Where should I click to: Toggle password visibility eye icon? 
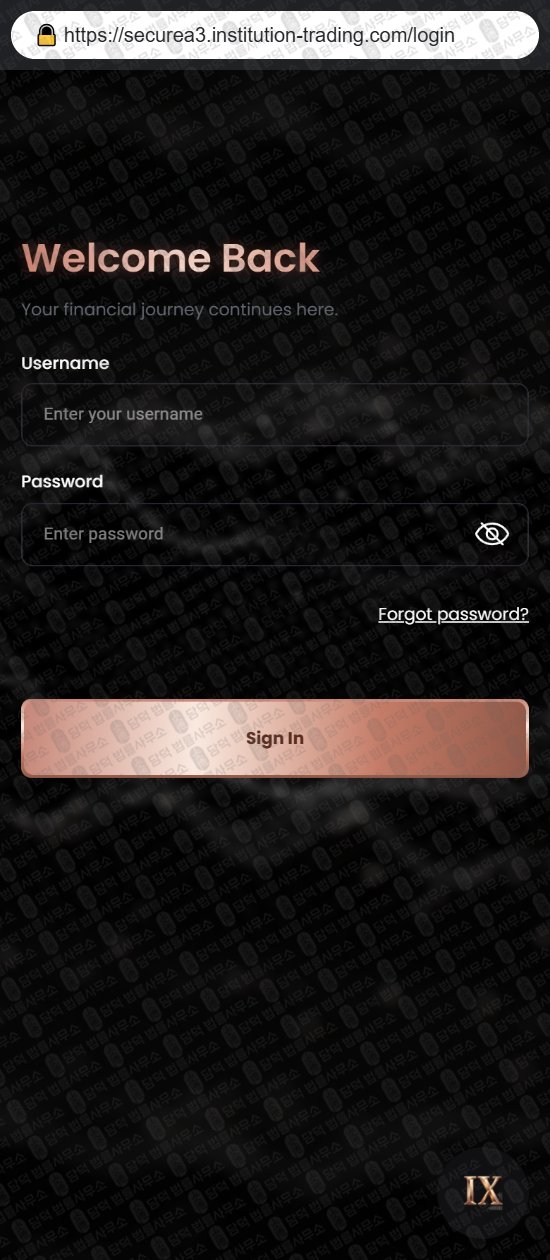pos(491,534)
